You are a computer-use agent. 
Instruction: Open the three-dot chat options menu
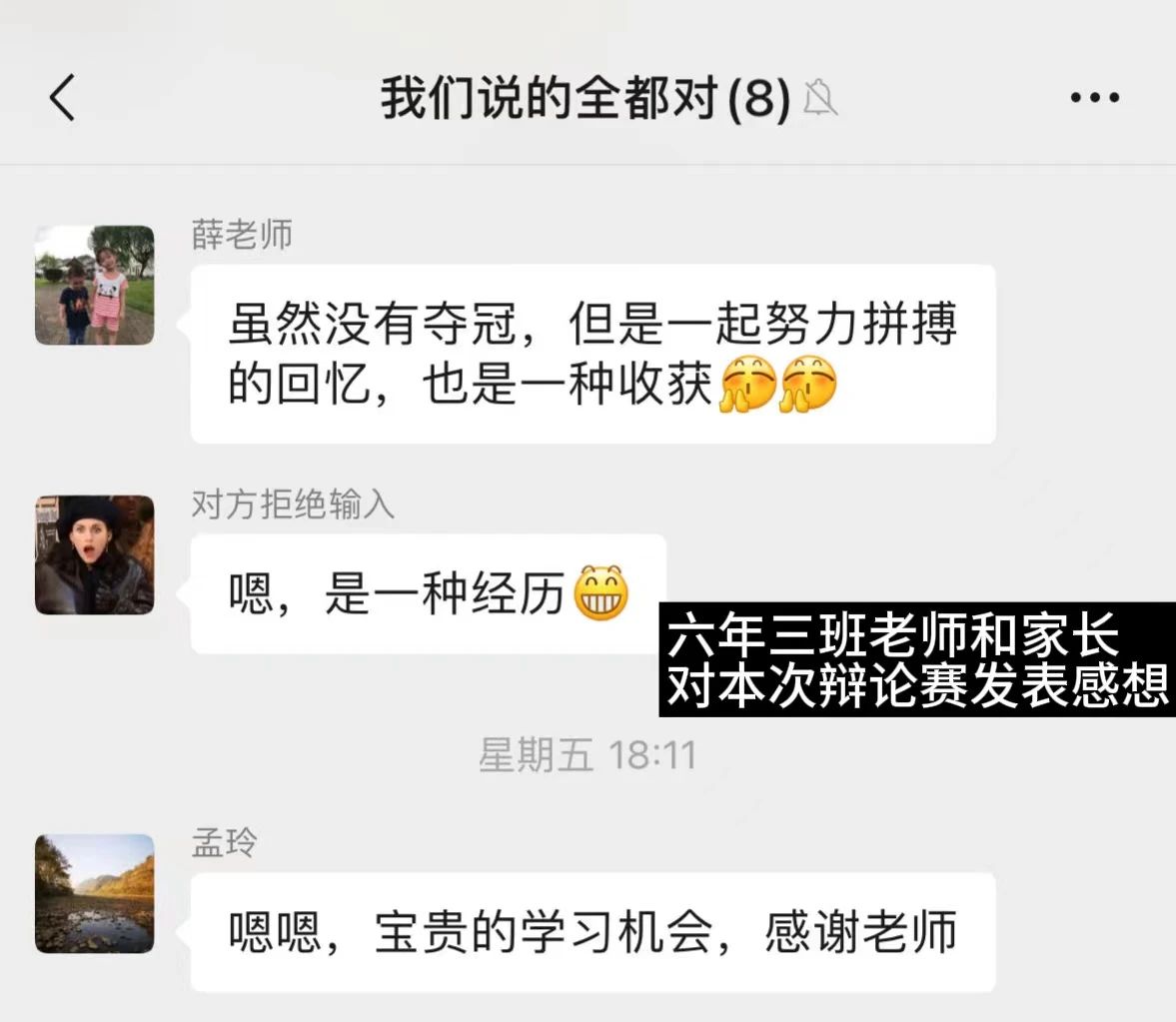1094,98
